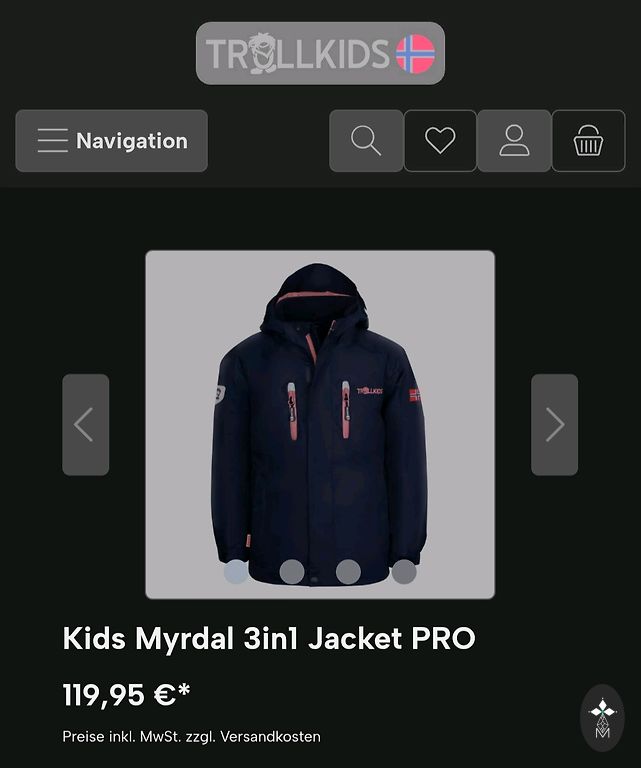641x768 pixels.
Task: Open the shopping basket
Action: click(x=588, y=141)
